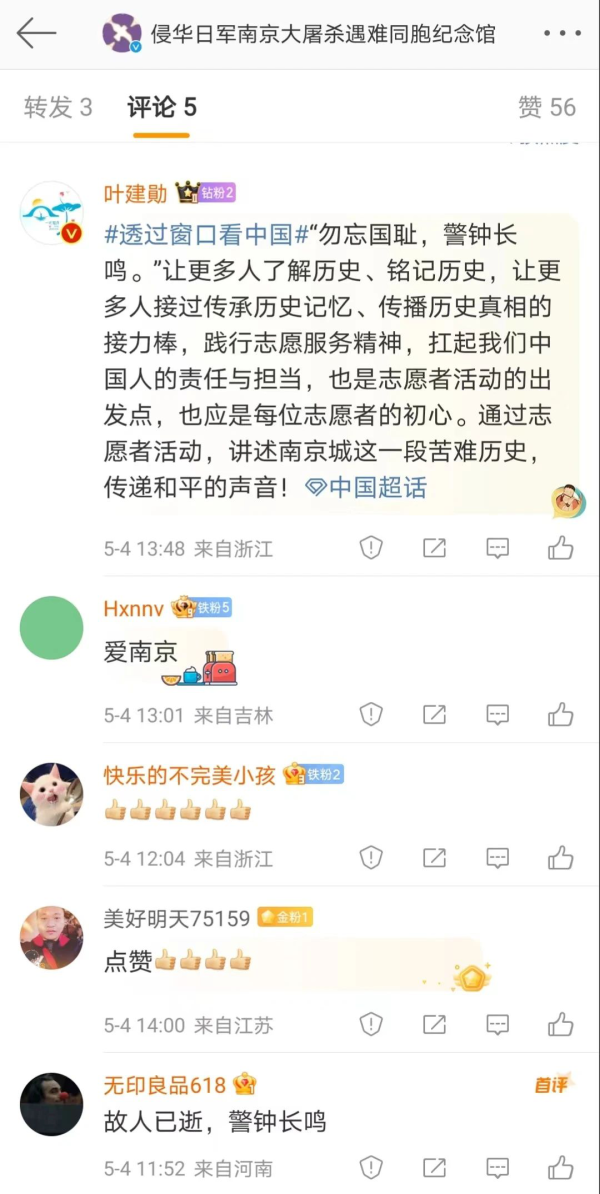
Task: Go back using the top-left arrow
Action: [x=36, y=34]
